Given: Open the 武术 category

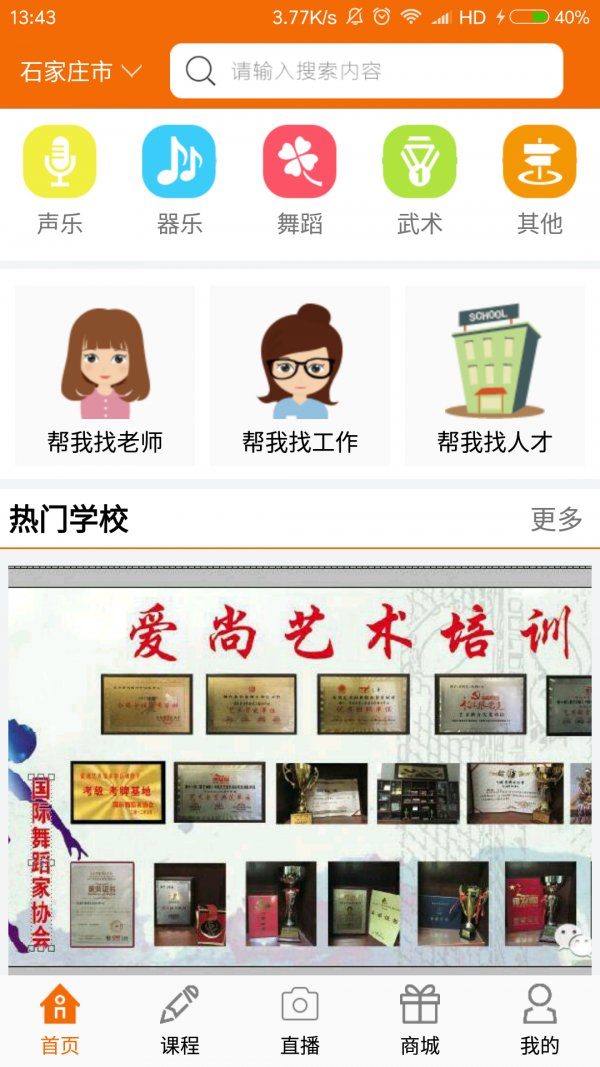Looking at the screenshot, I should pos(420,180).
